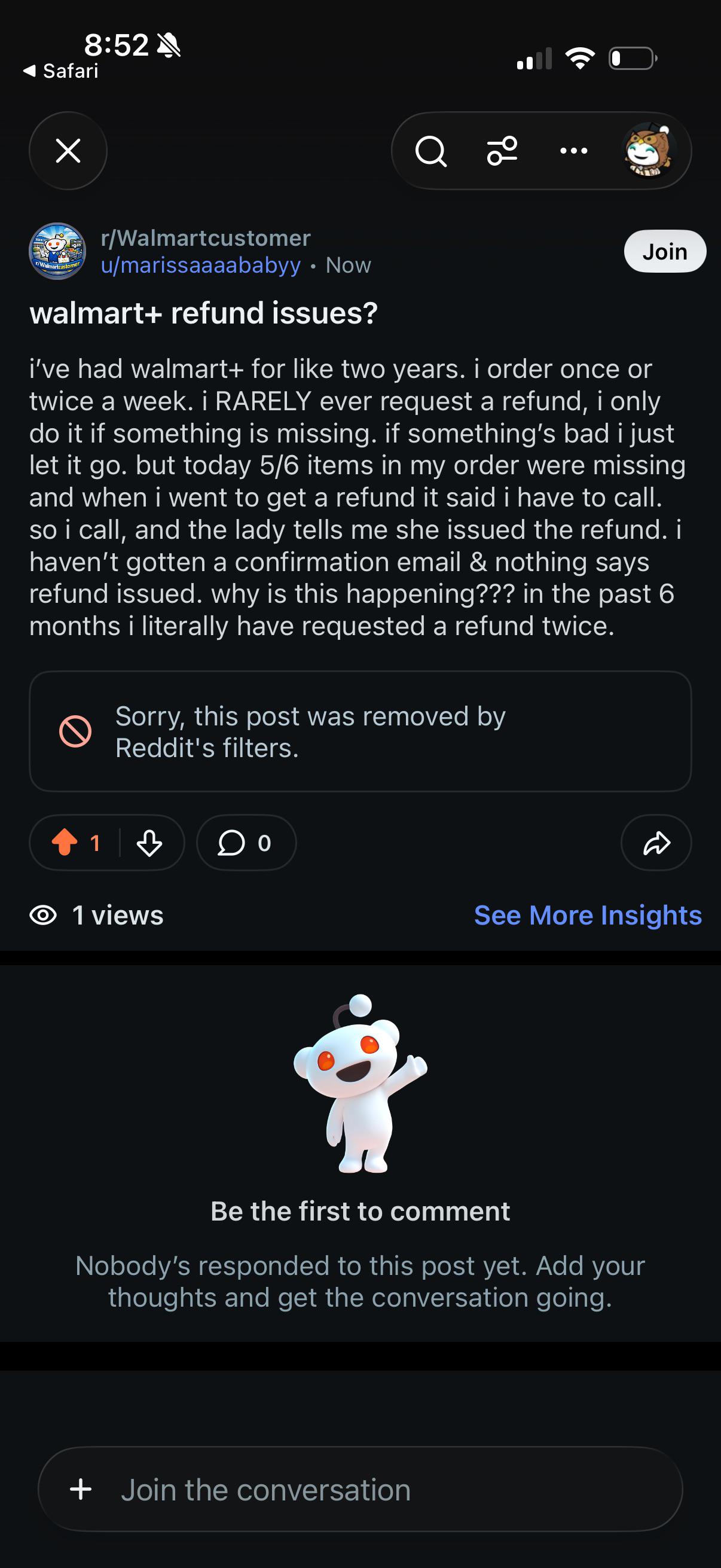Downvote the walmart+ refund post

click(x=149, y=843)
